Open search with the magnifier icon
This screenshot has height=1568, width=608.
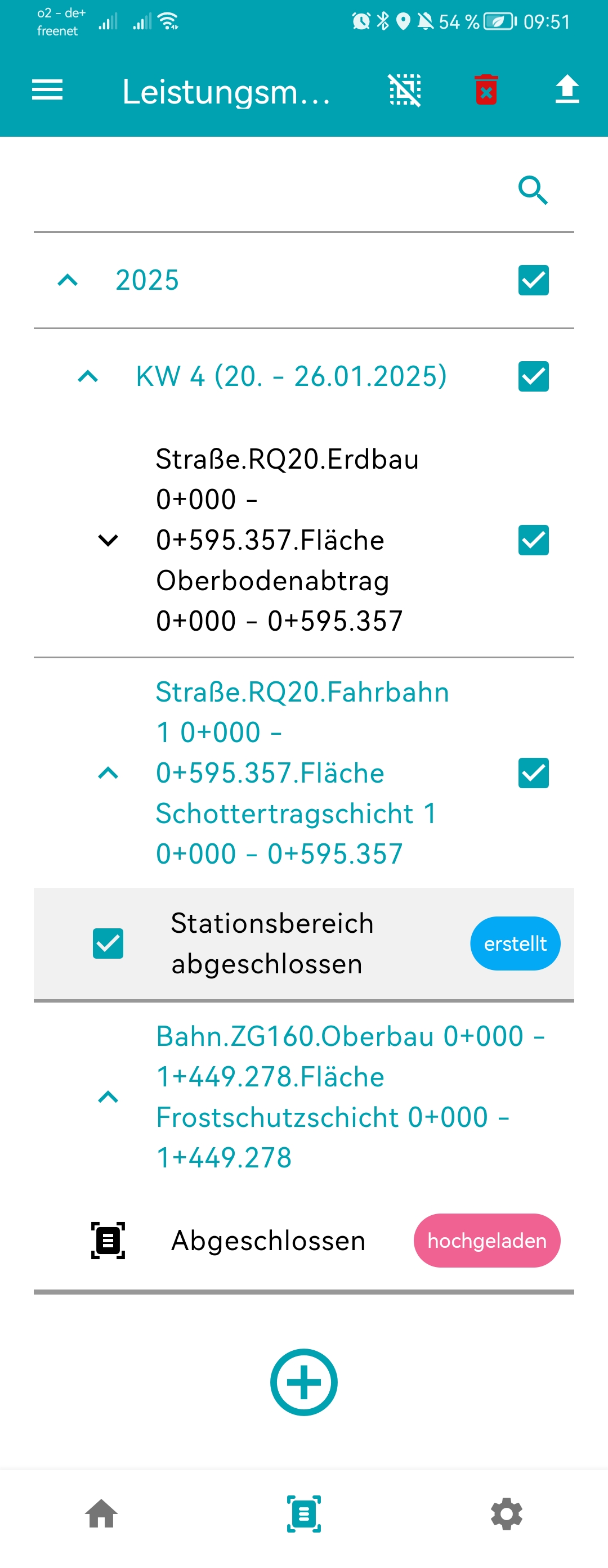533,191
